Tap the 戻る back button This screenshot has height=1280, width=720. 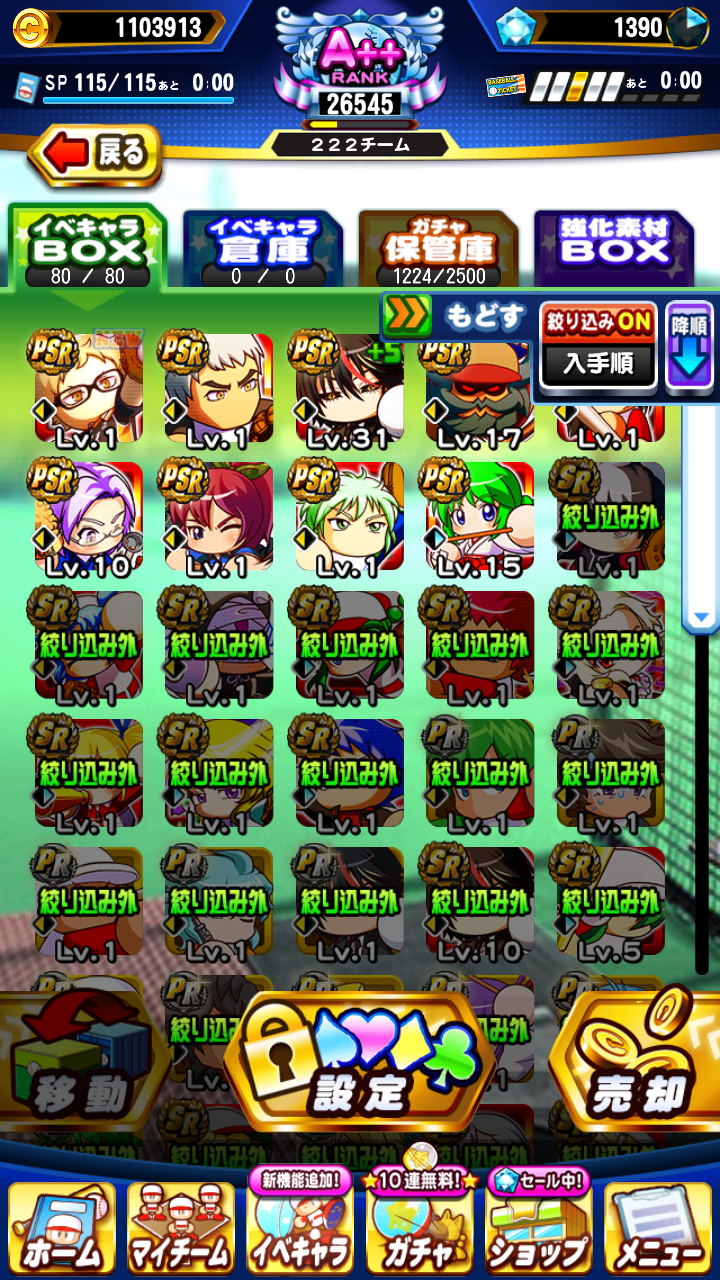tap(96, 155)
